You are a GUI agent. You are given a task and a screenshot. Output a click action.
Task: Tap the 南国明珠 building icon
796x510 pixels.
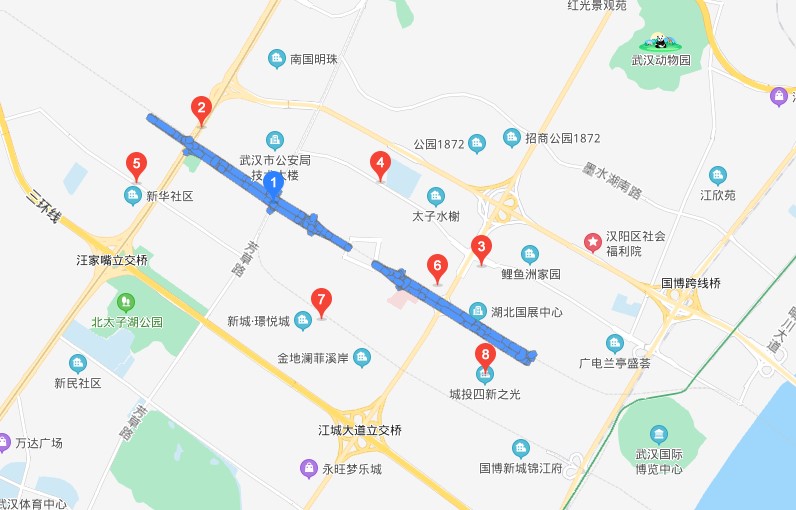coord(277,59)
